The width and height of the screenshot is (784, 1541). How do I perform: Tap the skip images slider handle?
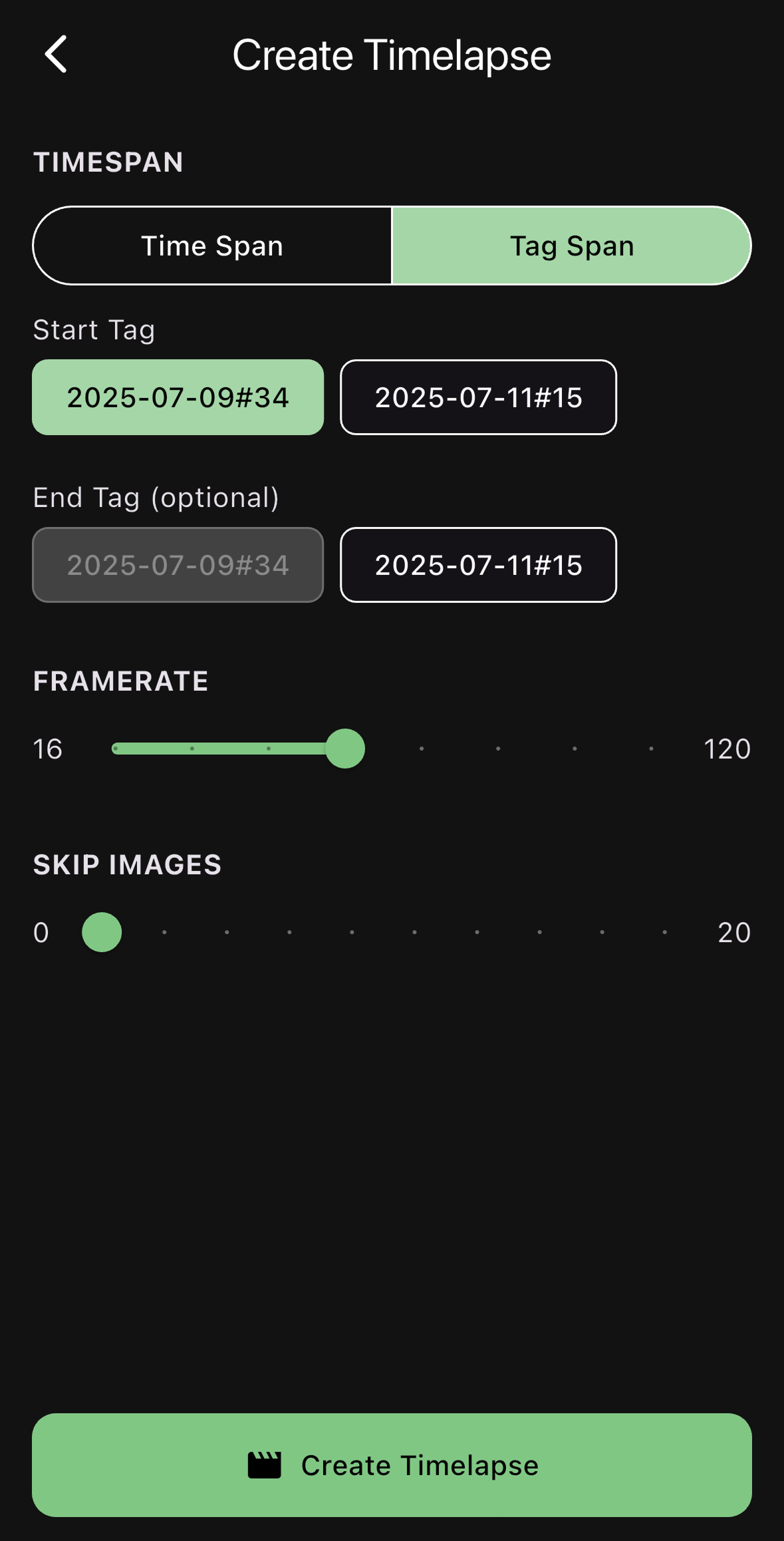coord(102,932)
